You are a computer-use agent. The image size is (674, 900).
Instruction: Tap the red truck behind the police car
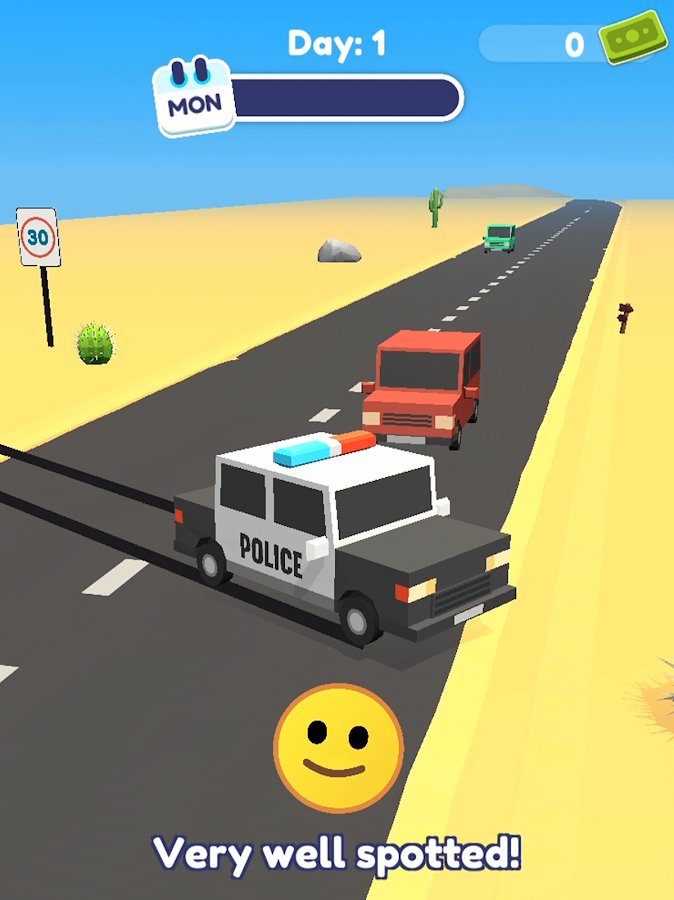(x=423, y=388)
